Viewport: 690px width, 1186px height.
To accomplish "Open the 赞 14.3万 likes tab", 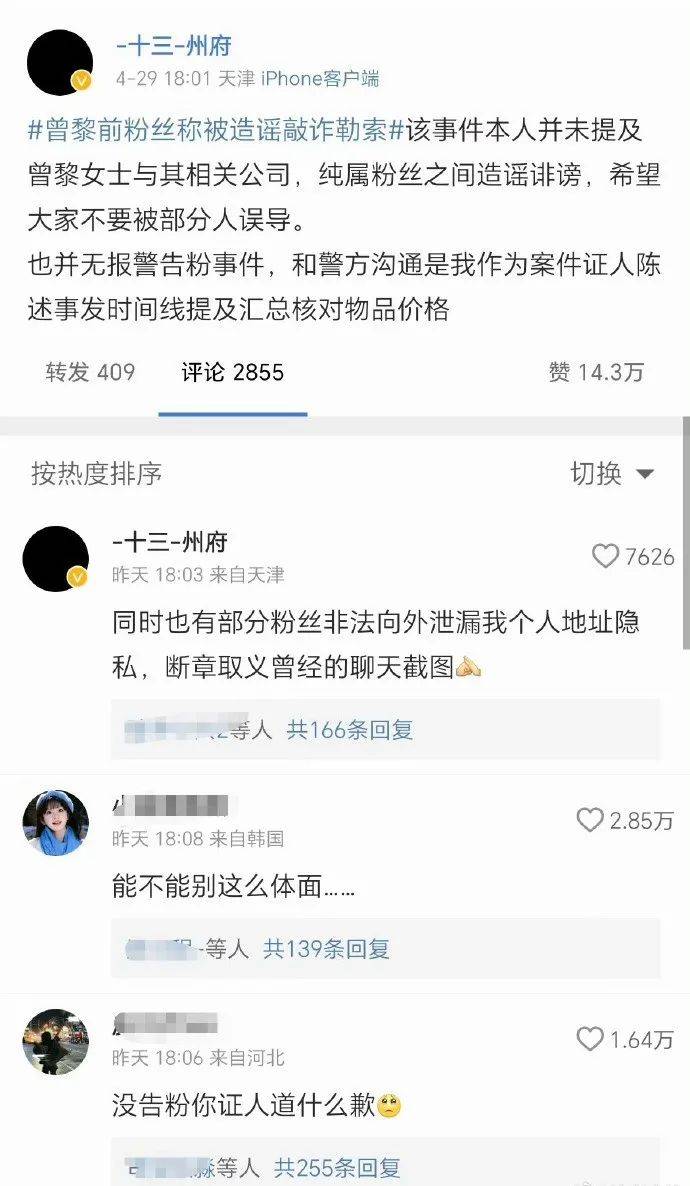I will point(596,372).
